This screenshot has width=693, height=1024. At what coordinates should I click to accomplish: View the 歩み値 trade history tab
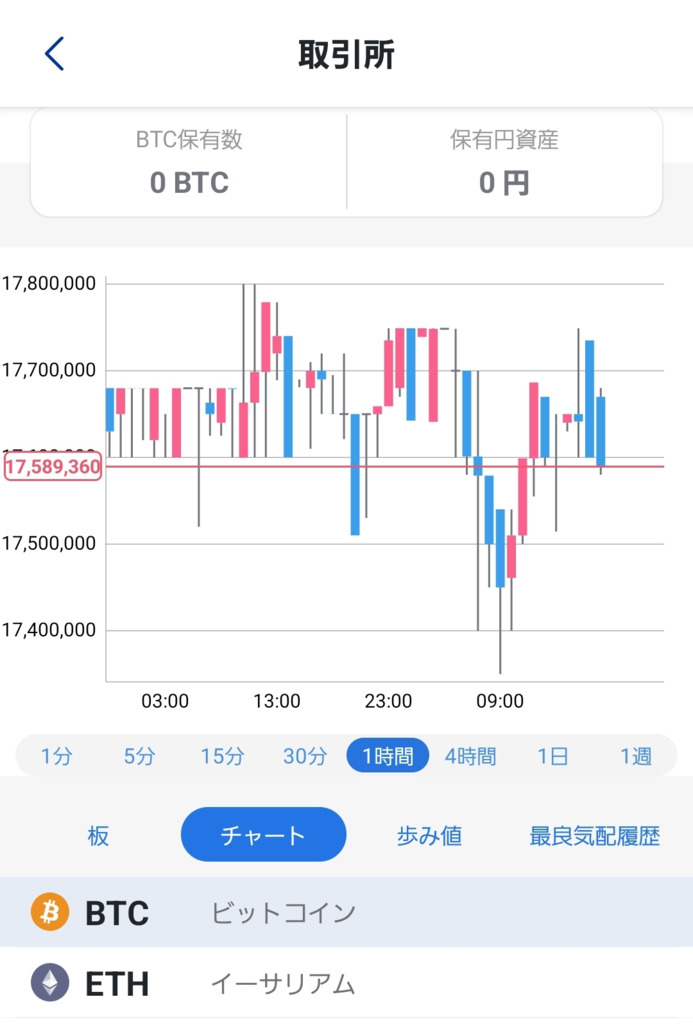(429, 835)
